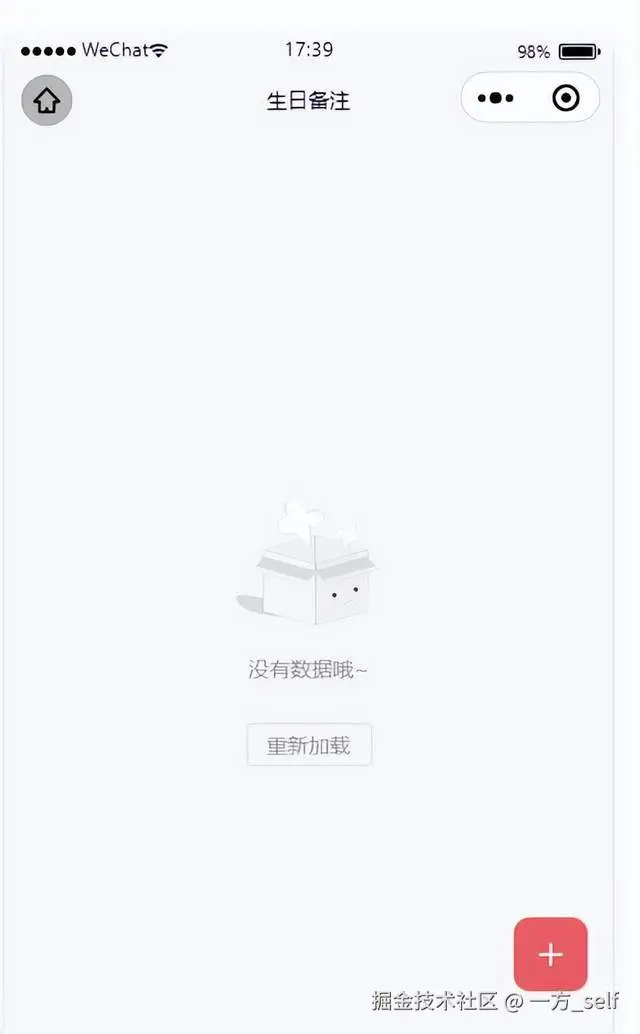640x1034 pixels.
Task: Go to the mini program home
Action: click(46, 100)
